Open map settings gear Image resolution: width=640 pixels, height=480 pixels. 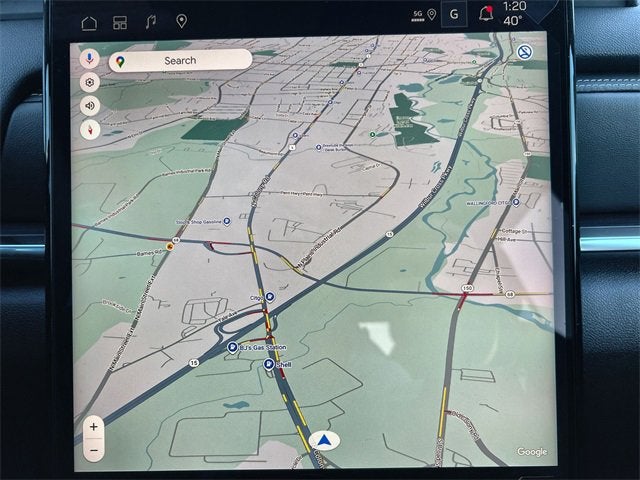tap(90, 83)
